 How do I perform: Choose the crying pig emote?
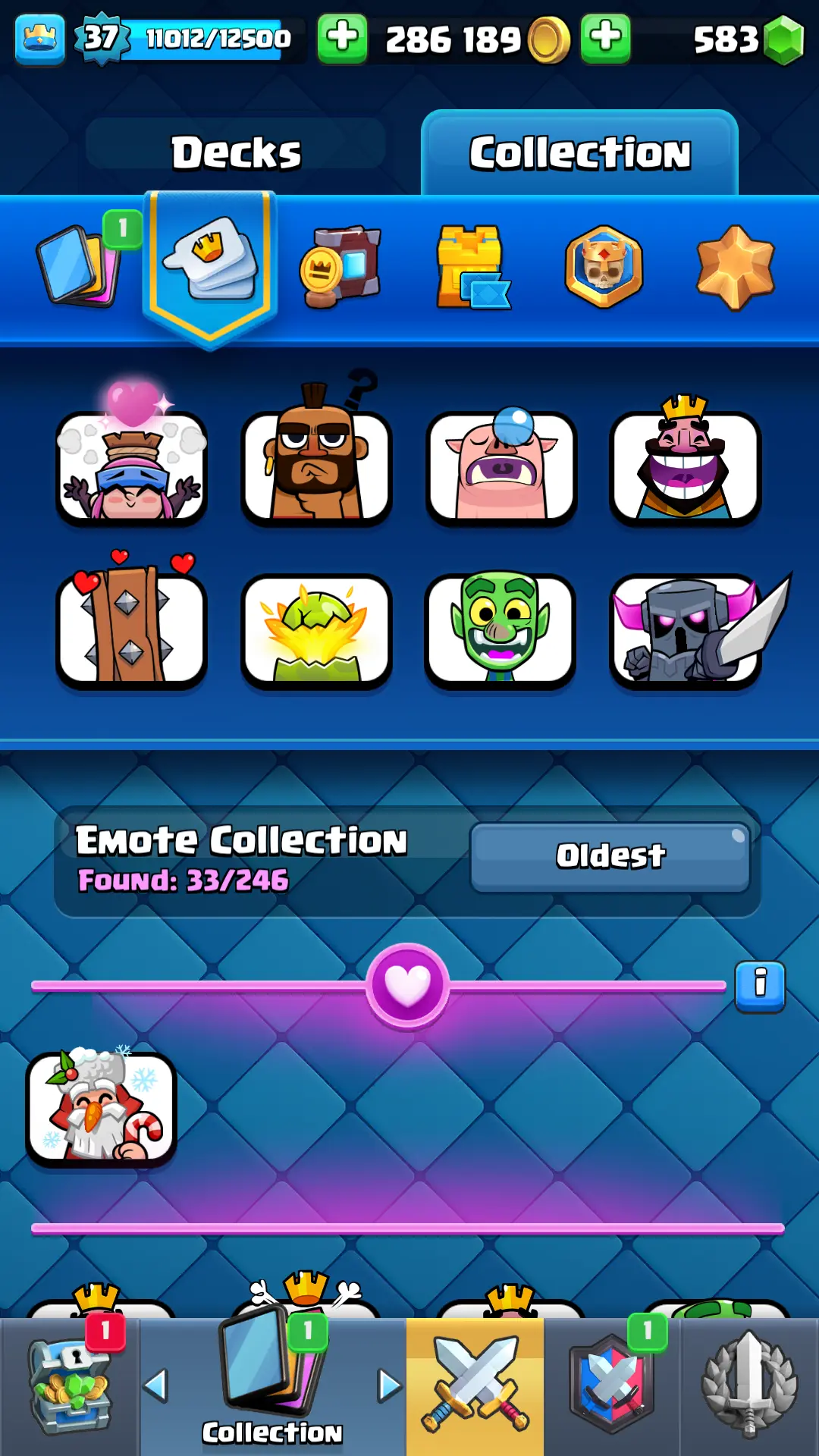coord(500,466)
